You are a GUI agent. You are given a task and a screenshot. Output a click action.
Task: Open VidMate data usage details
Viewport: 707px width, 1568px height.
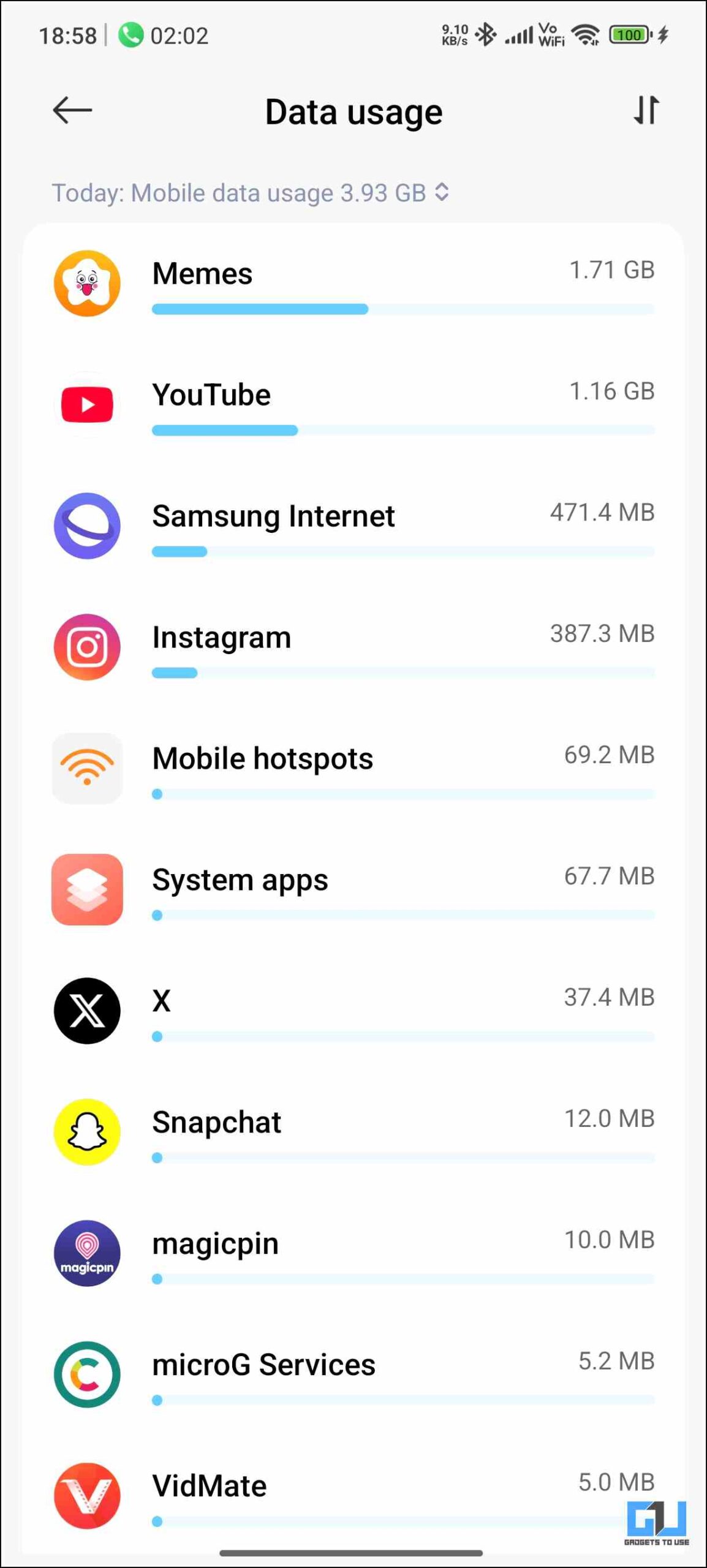[x=353, y=1496]
